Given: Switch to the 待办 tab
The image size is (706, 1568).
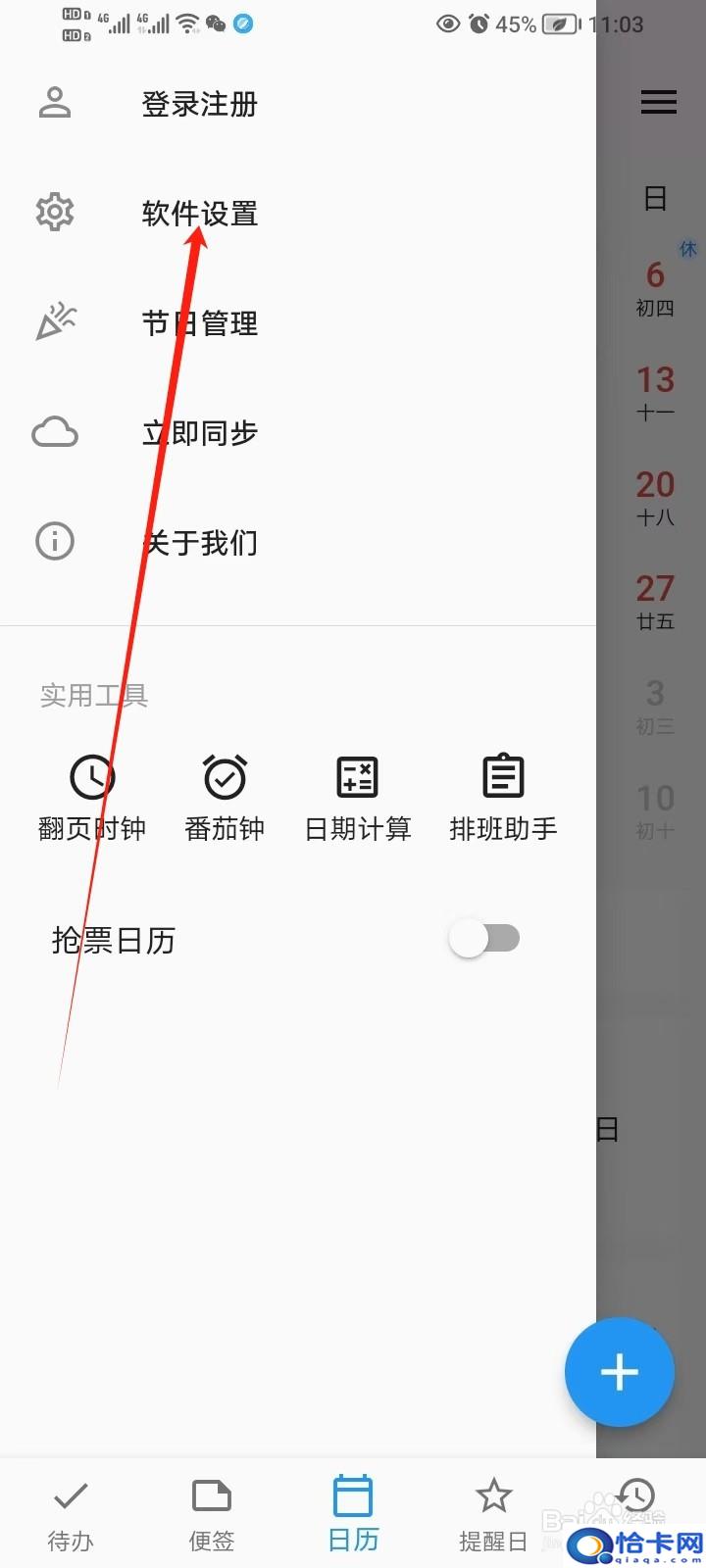Looking at the screenshot, I should pos(71,1515).
